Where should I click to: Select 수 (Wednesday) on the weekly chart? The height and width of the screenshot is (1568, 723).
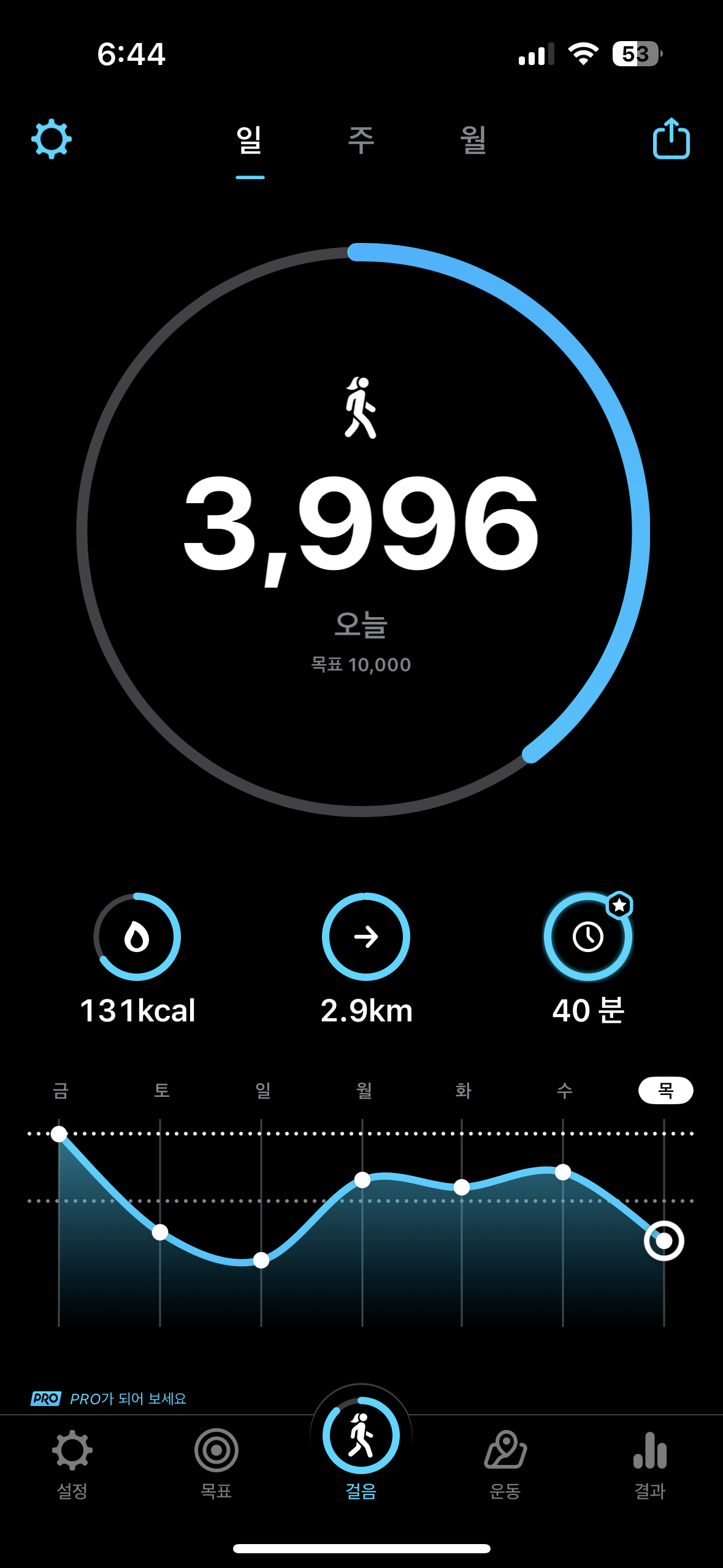click(x=564, y=1091)
